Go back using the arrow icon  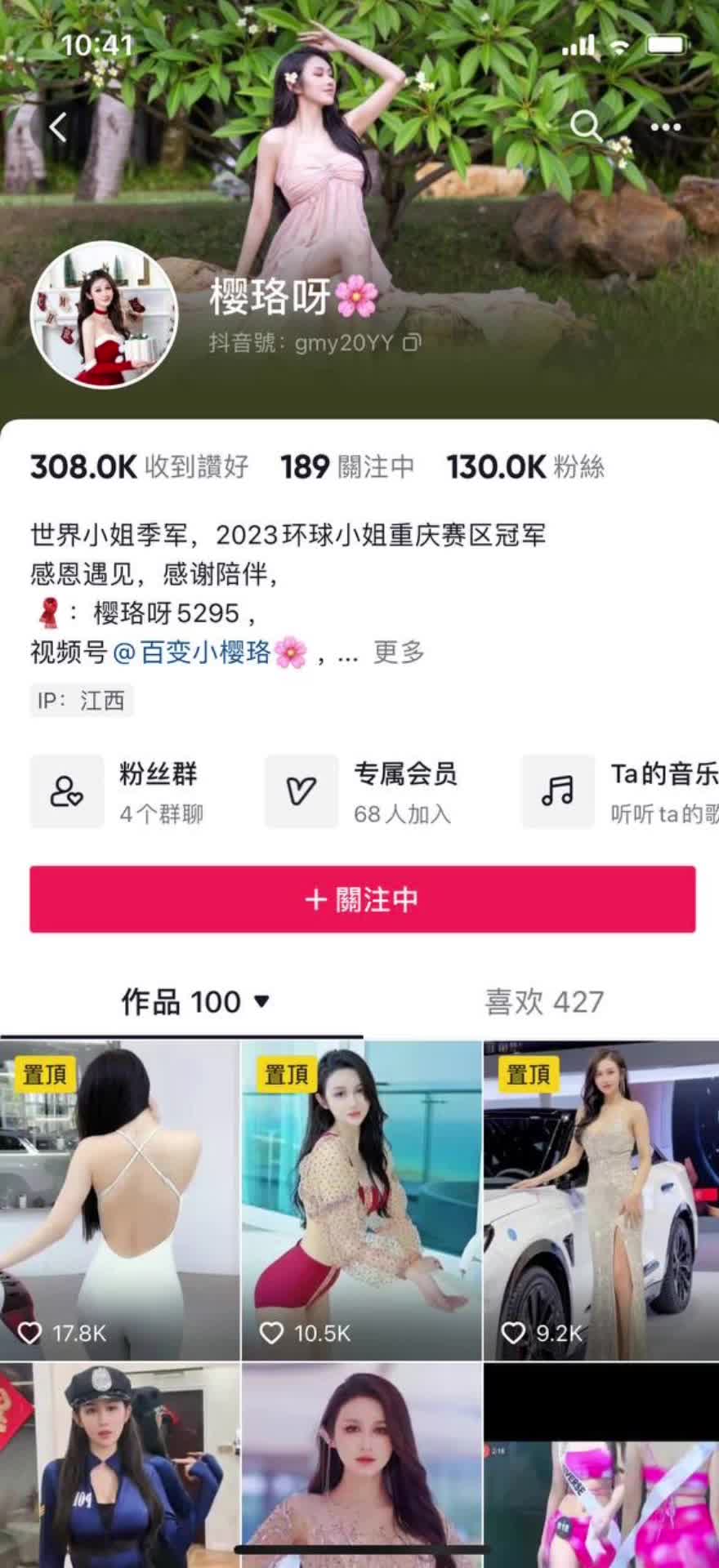click(x=58, y=127)
